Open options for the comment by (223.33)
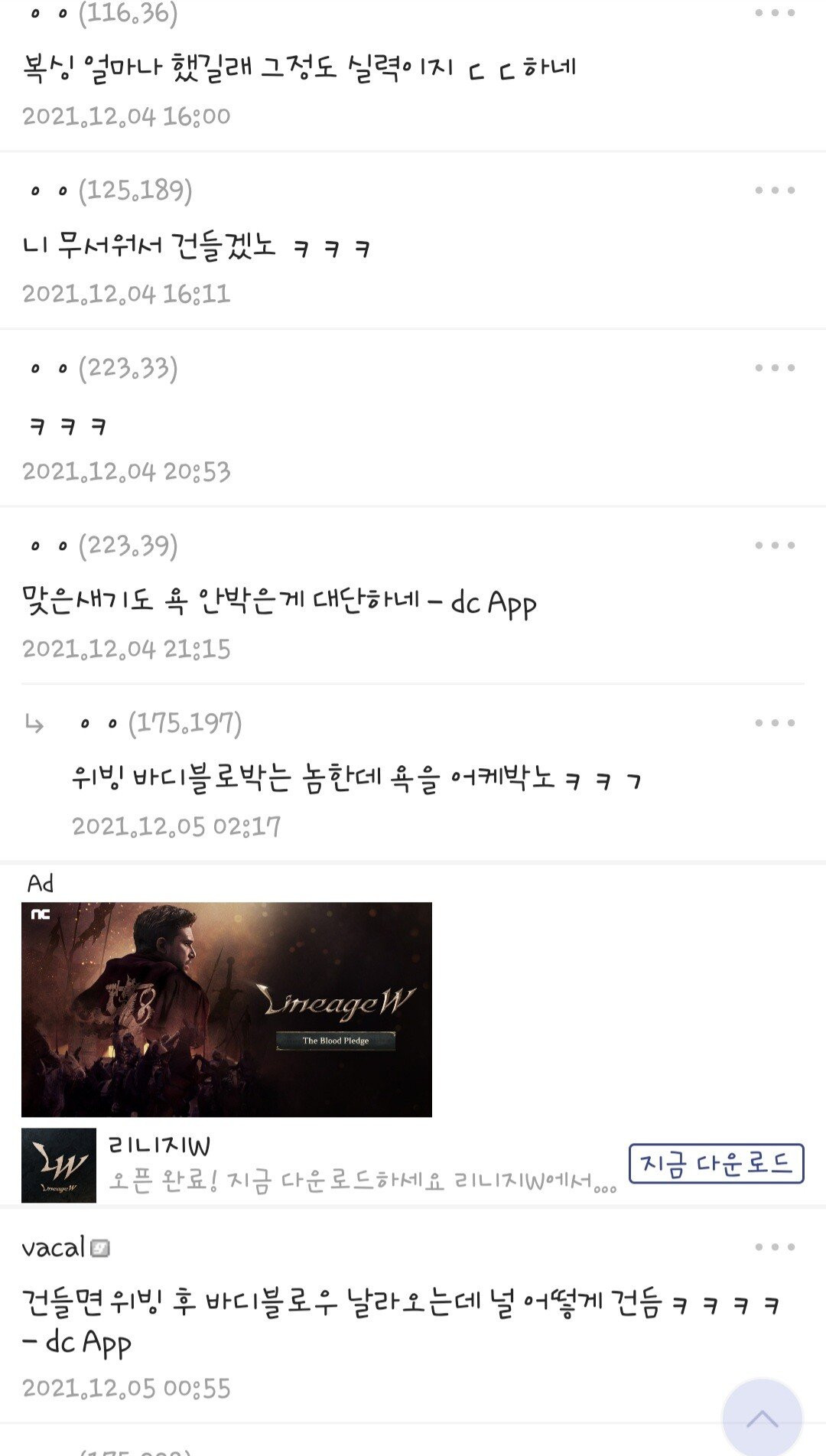Screen dimensions: 826x1456 tap(775, 368)
